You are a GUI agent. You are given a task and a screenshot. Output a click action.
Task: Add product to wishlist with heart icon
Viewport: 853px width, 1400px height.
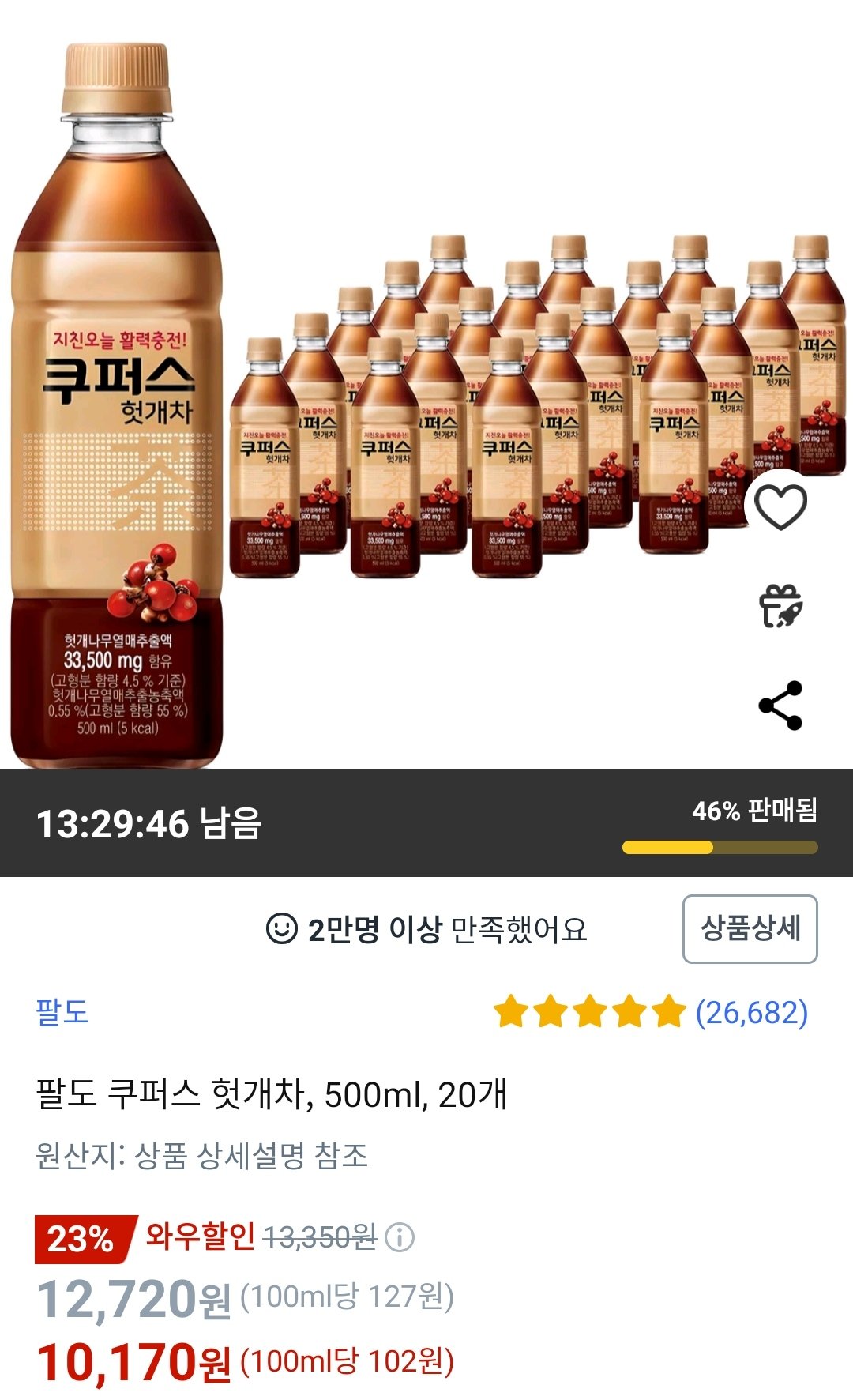(780, 506)
